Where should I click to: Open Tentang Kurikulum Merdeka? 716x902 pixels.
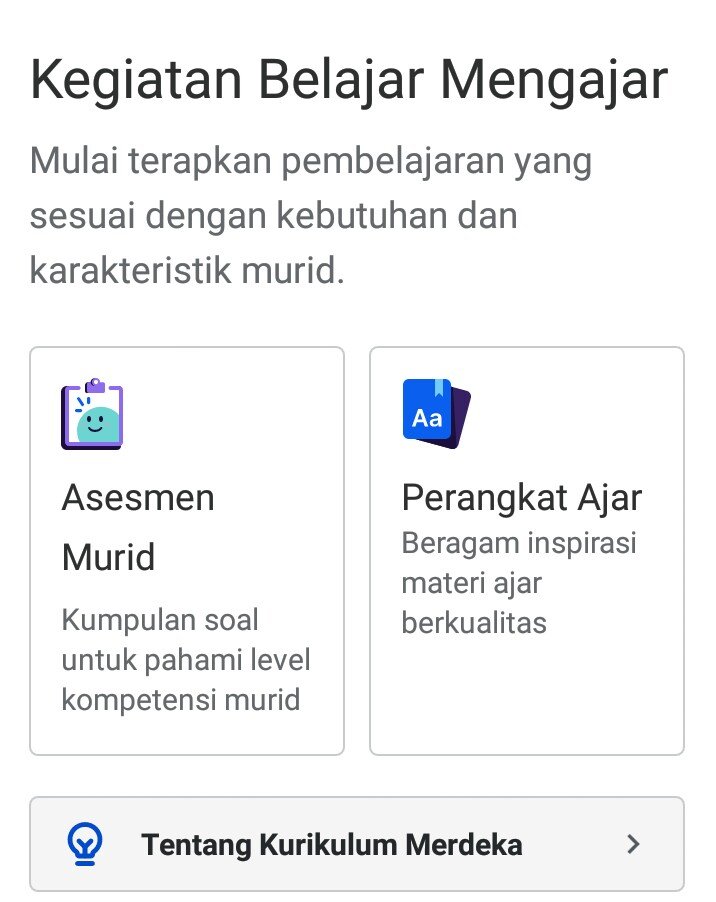[x=357, y=844]
